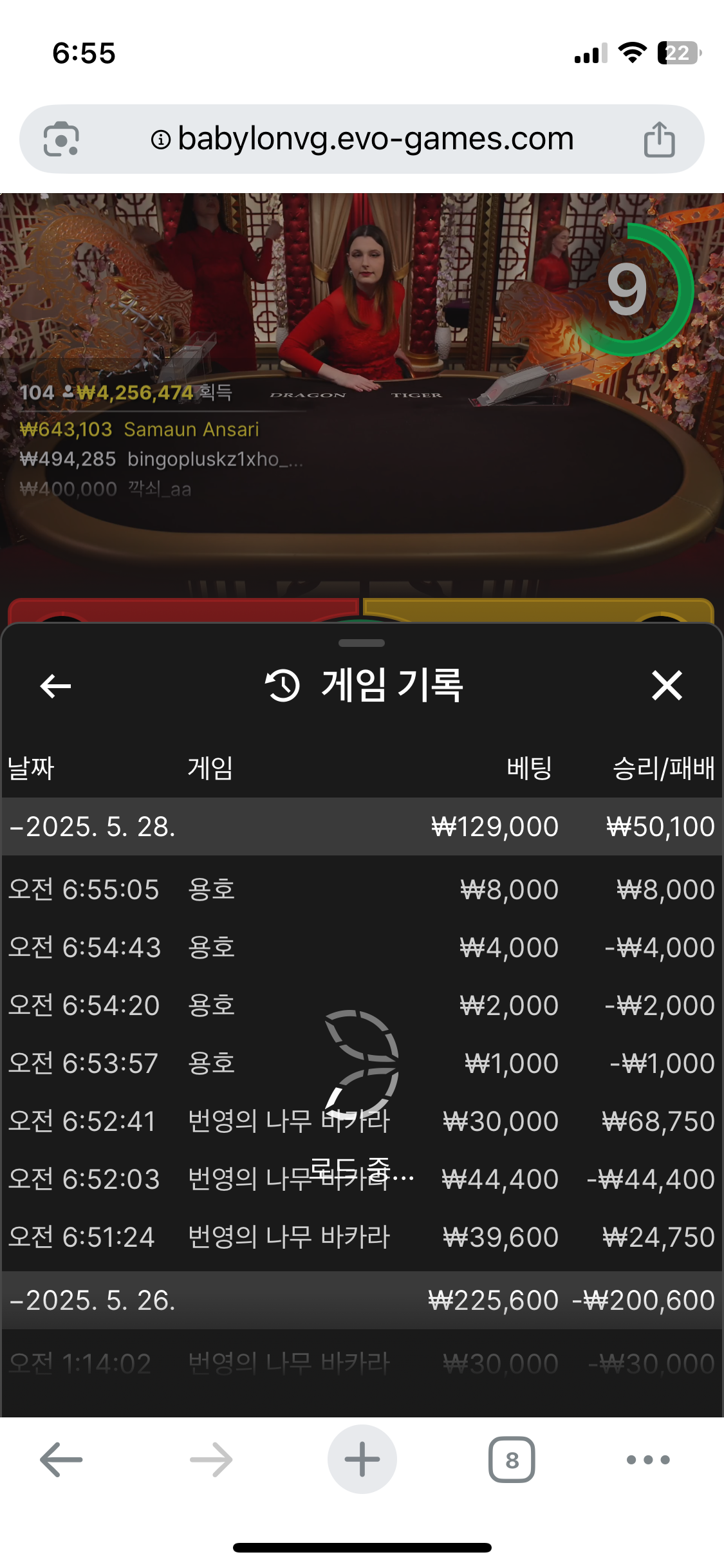The height and width of the screenshot is (1568, 724).
Task: Open the 오전 6:54:43 용호 game record
Action: click(360, 947)
